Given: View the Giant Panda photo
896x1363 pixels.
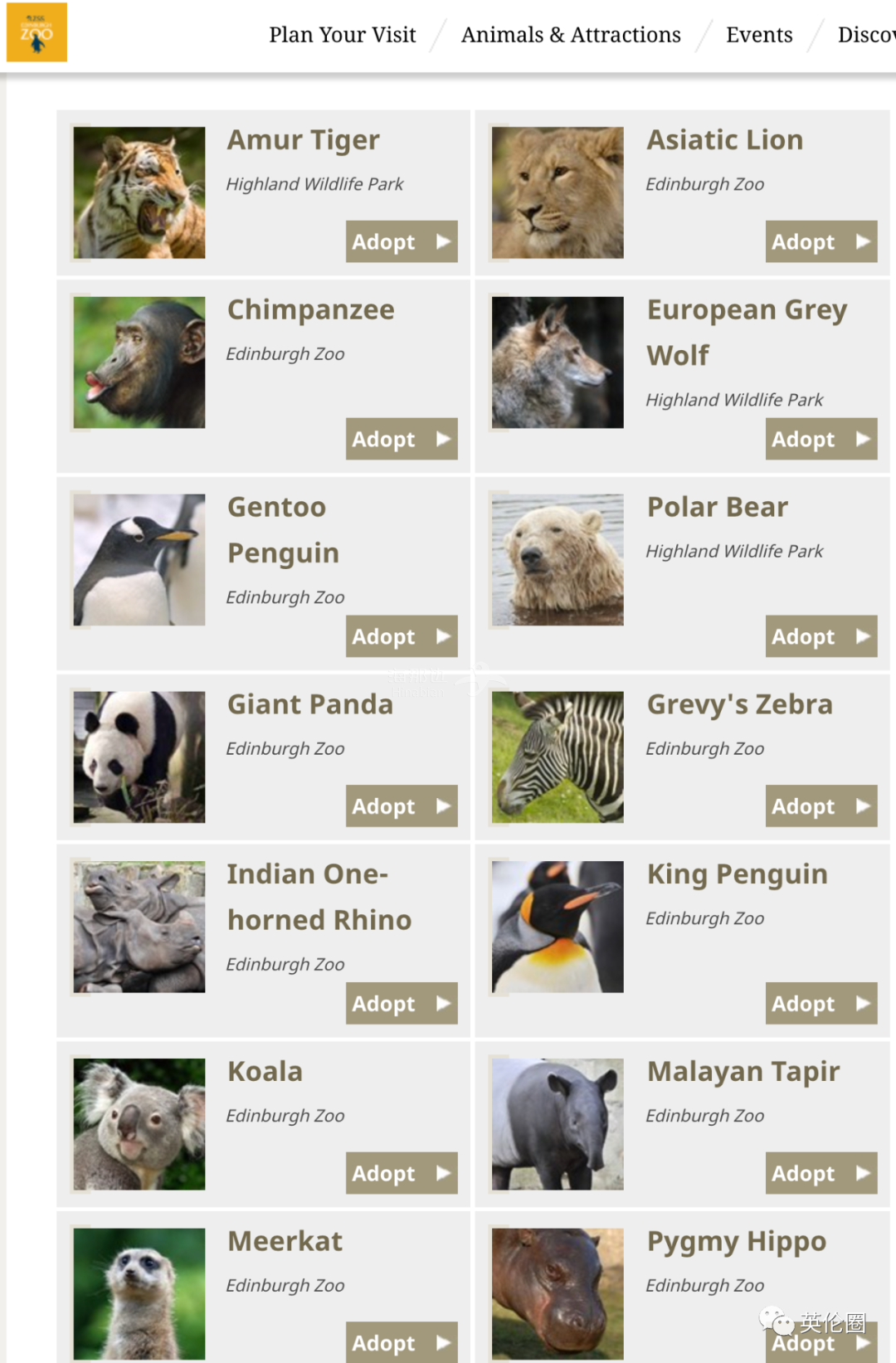Looking at the screenshot, I should (x=139, y=757).
